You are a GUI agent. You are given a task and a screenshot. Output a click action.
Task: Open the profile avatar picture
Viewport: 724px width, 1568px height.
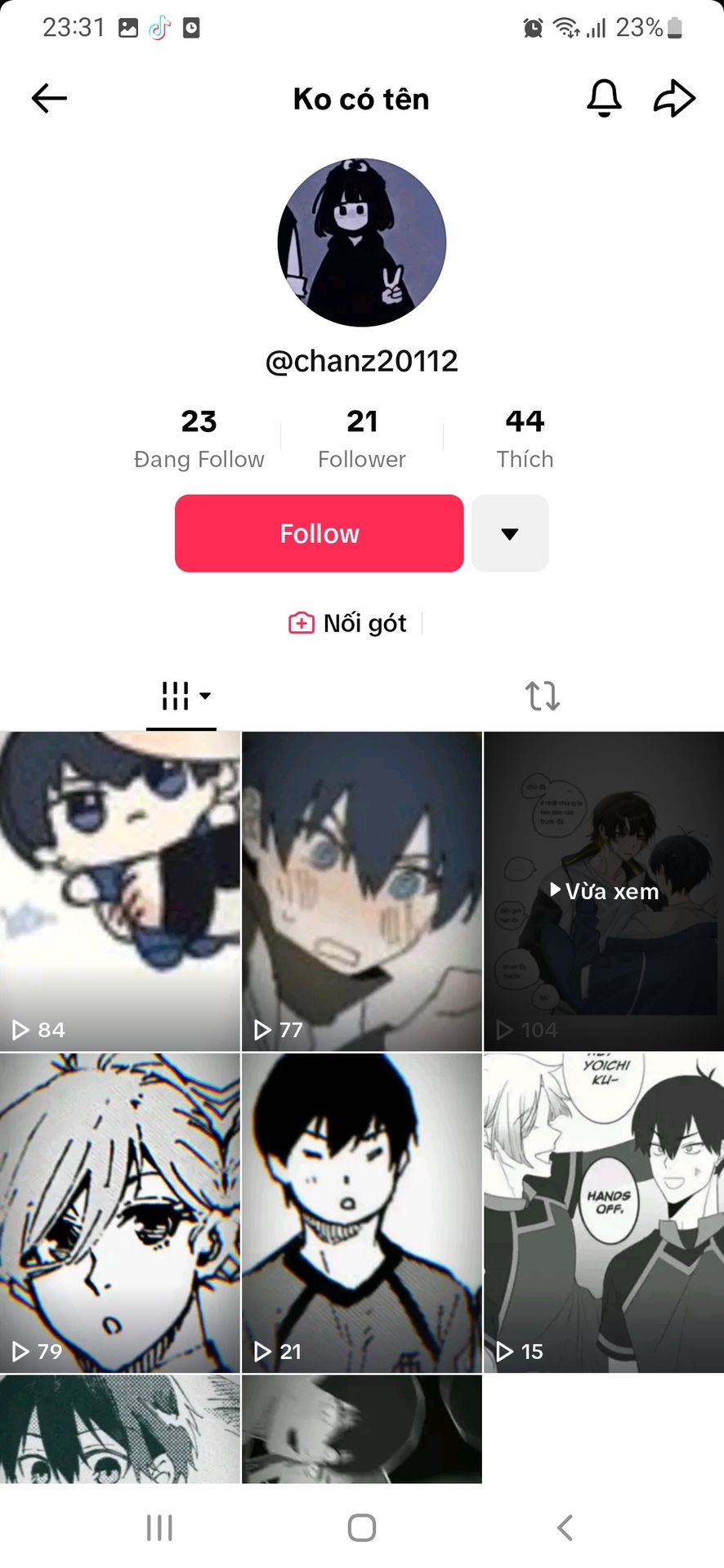click(362, 243)
